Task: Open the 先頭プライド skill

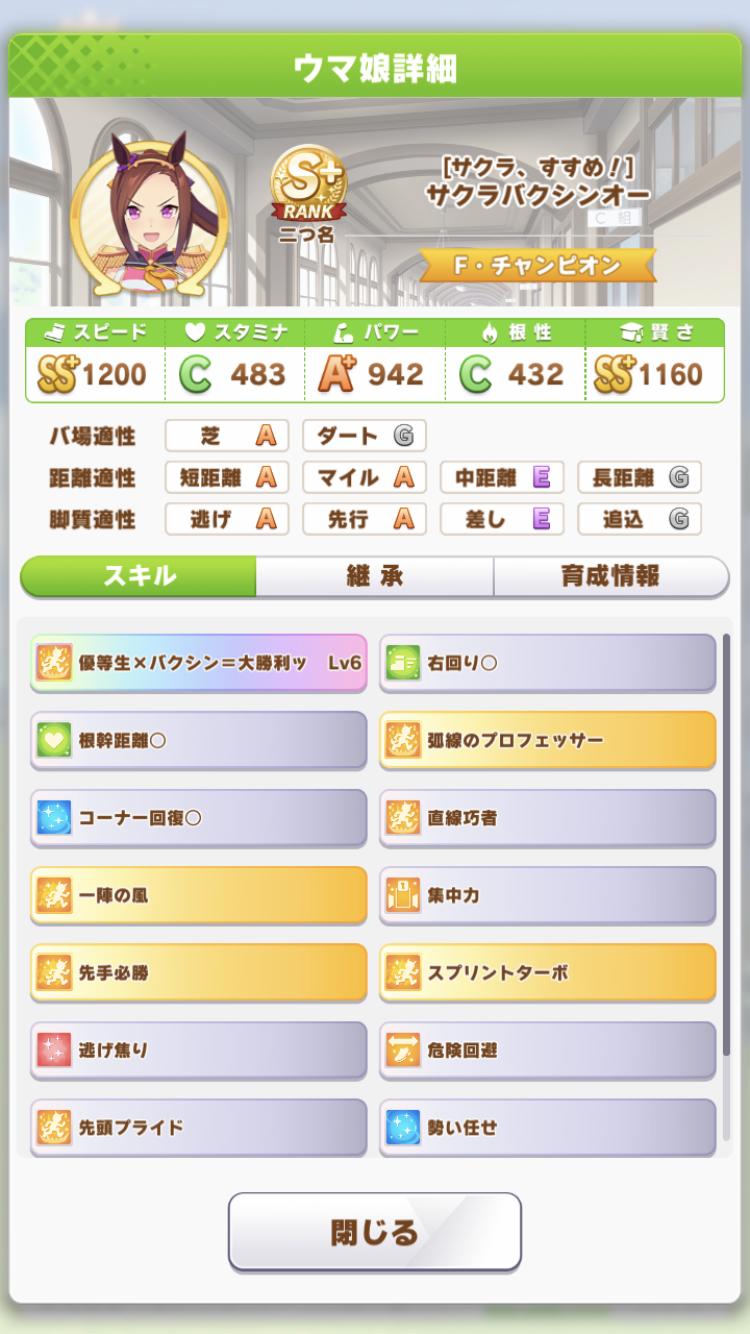Action: [x=199, y=1127]
